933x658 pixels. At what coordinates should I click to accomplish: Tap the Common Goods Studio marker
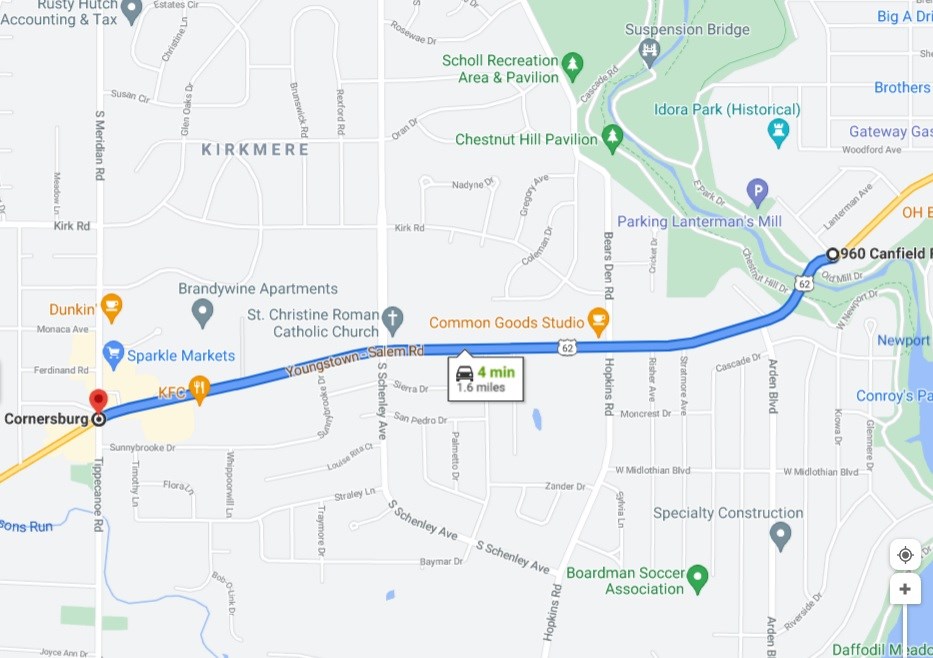click(599, 321)
